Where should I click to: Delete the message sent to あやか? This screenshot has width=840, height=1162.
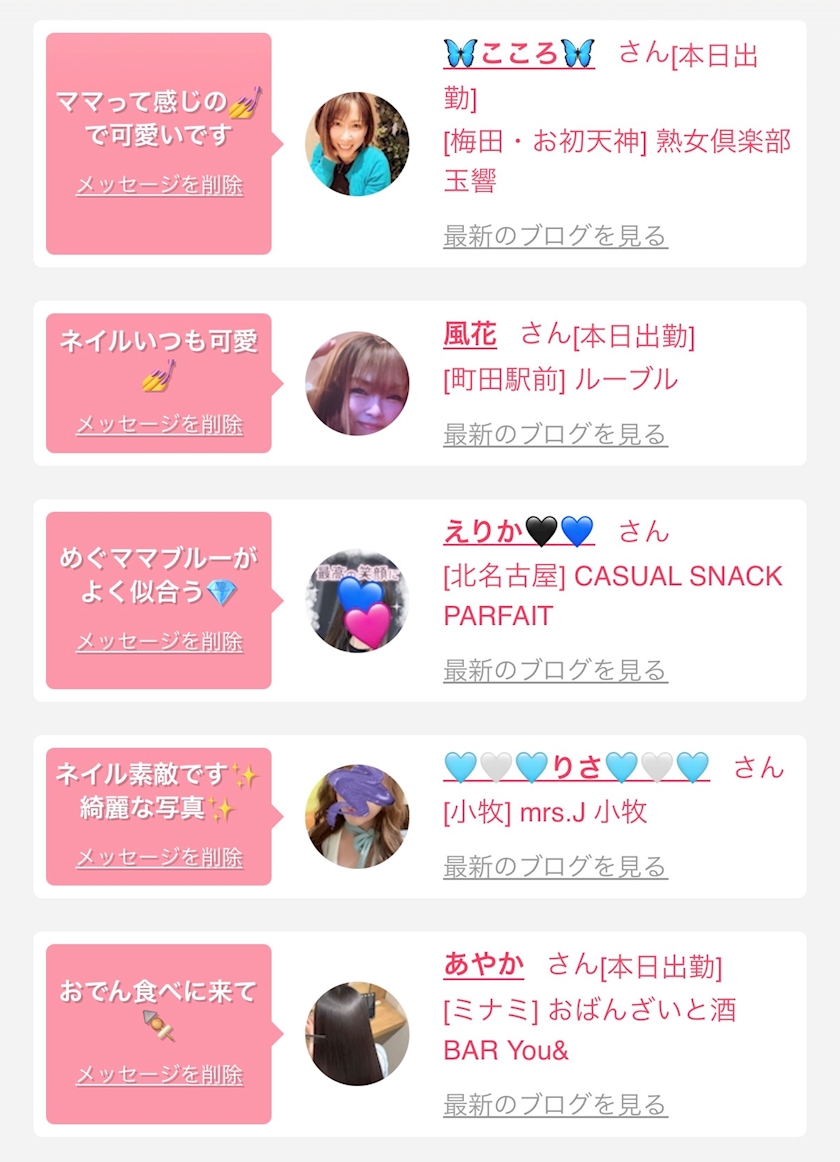pos(159,1076)
